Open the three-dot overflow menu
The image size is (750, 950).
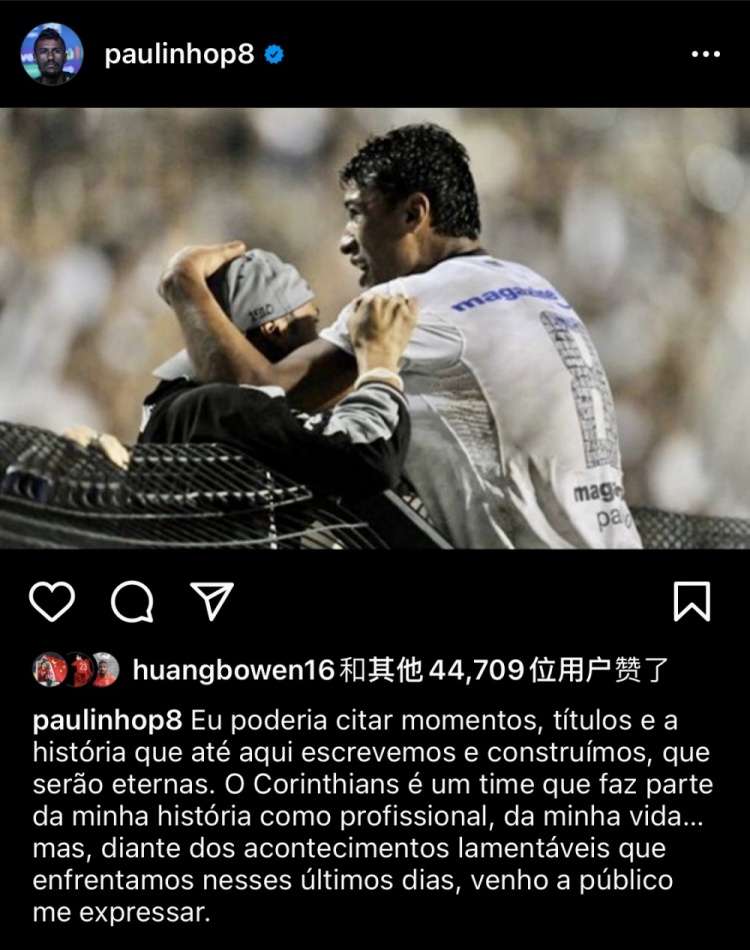pos(706,54)
